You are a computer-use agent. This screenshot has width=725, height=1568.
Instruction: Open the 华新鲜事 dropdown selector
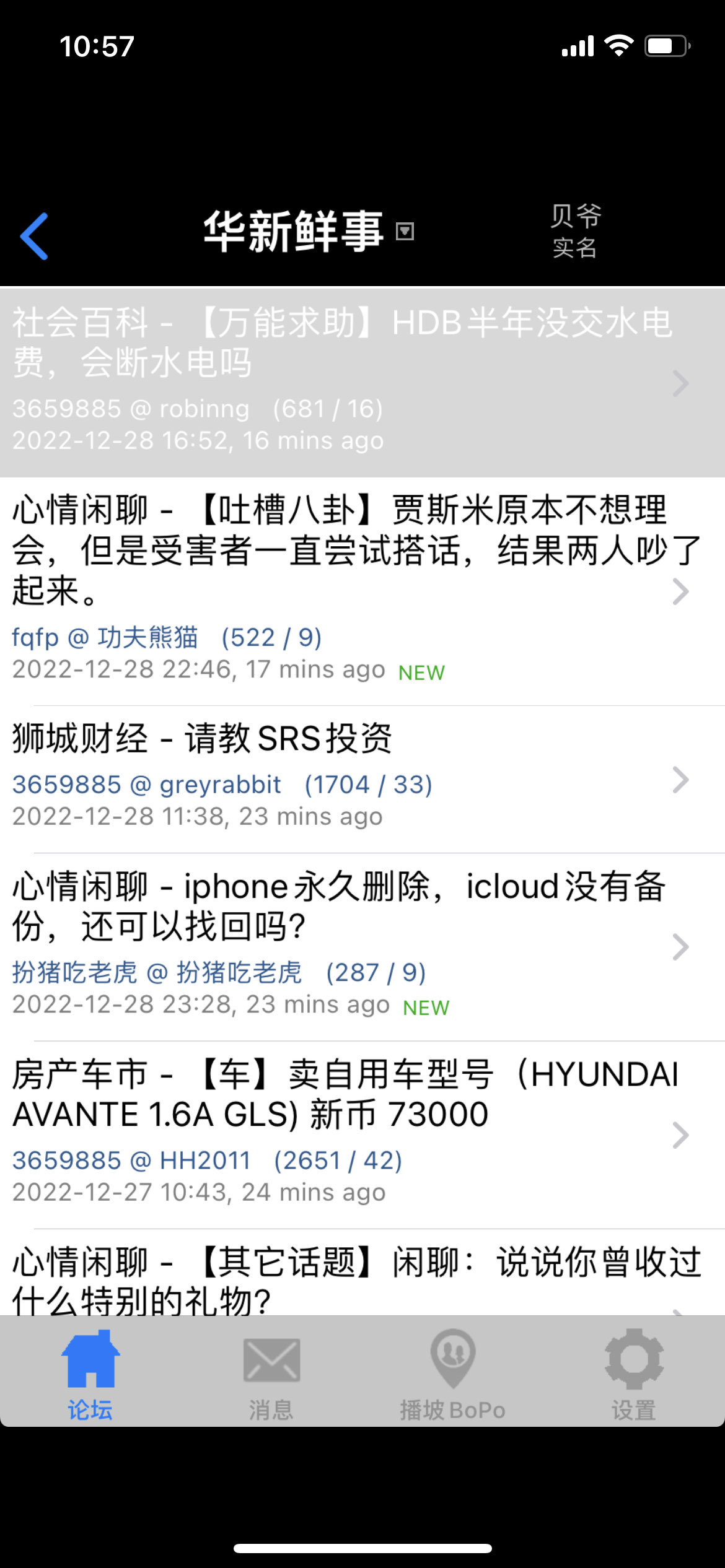click(404, 232)
